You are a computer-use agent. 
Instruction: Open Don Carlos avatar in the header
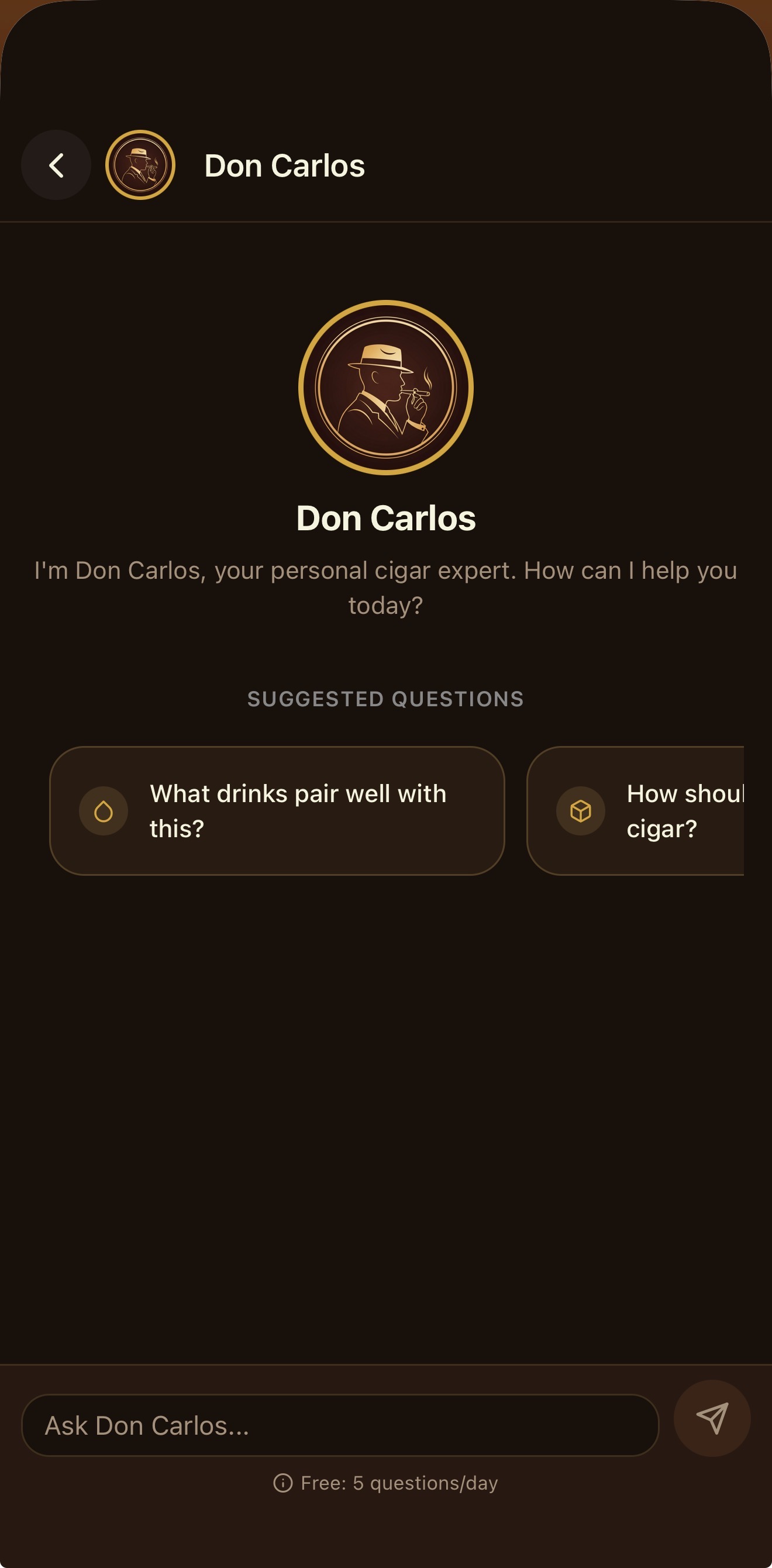coord(139,165)
